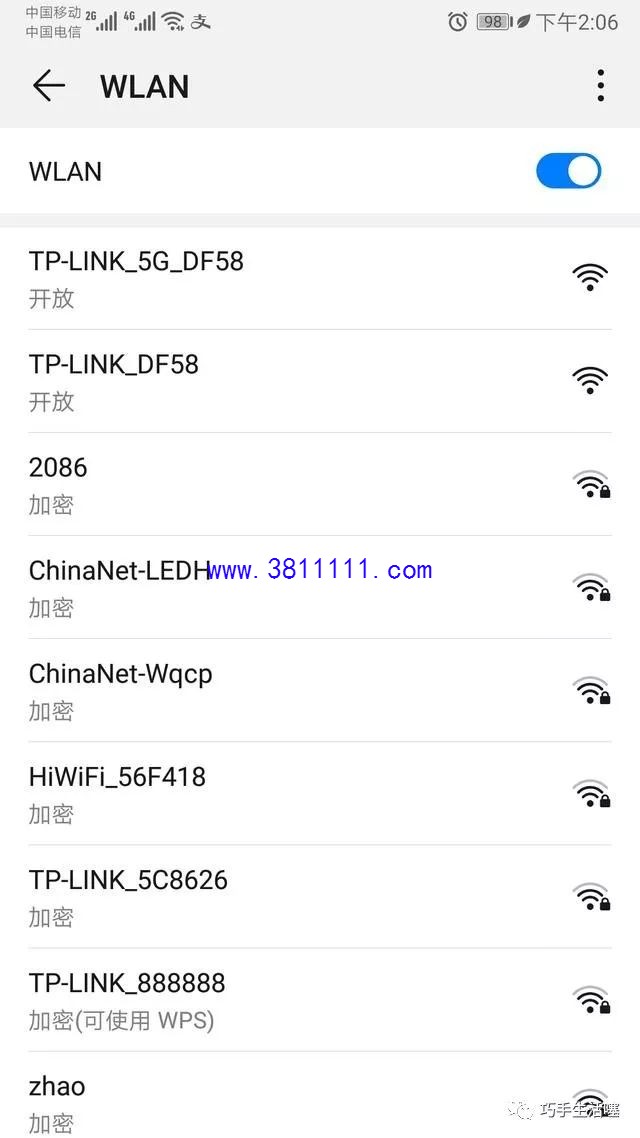Image resolution: width=640 pixels, height=1138 pixels.
Task: Join the ChinaNet-Wqcp network
Action: pos(320,690)
